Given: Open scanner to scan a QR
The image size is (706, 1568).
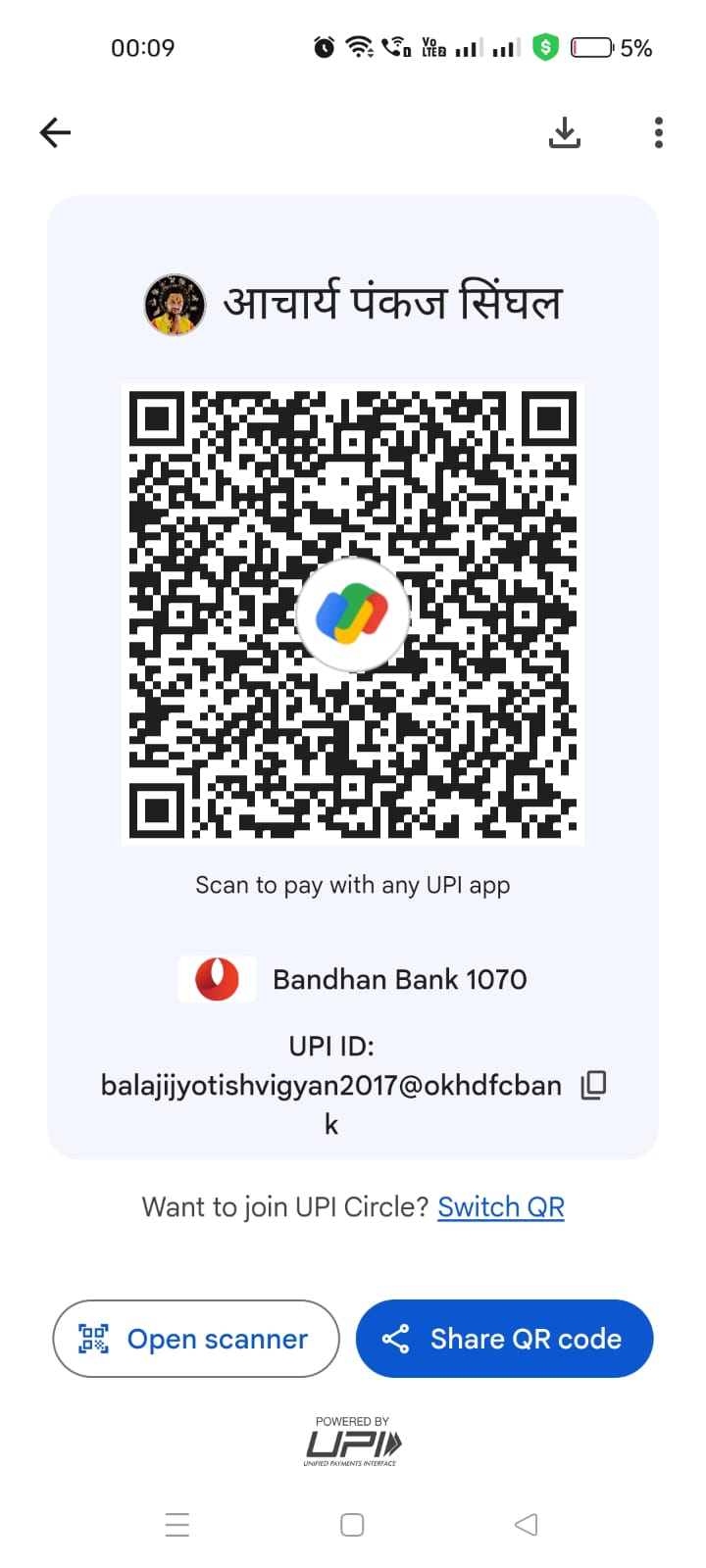Looking at the screenshot, I should click(196, 1339).
